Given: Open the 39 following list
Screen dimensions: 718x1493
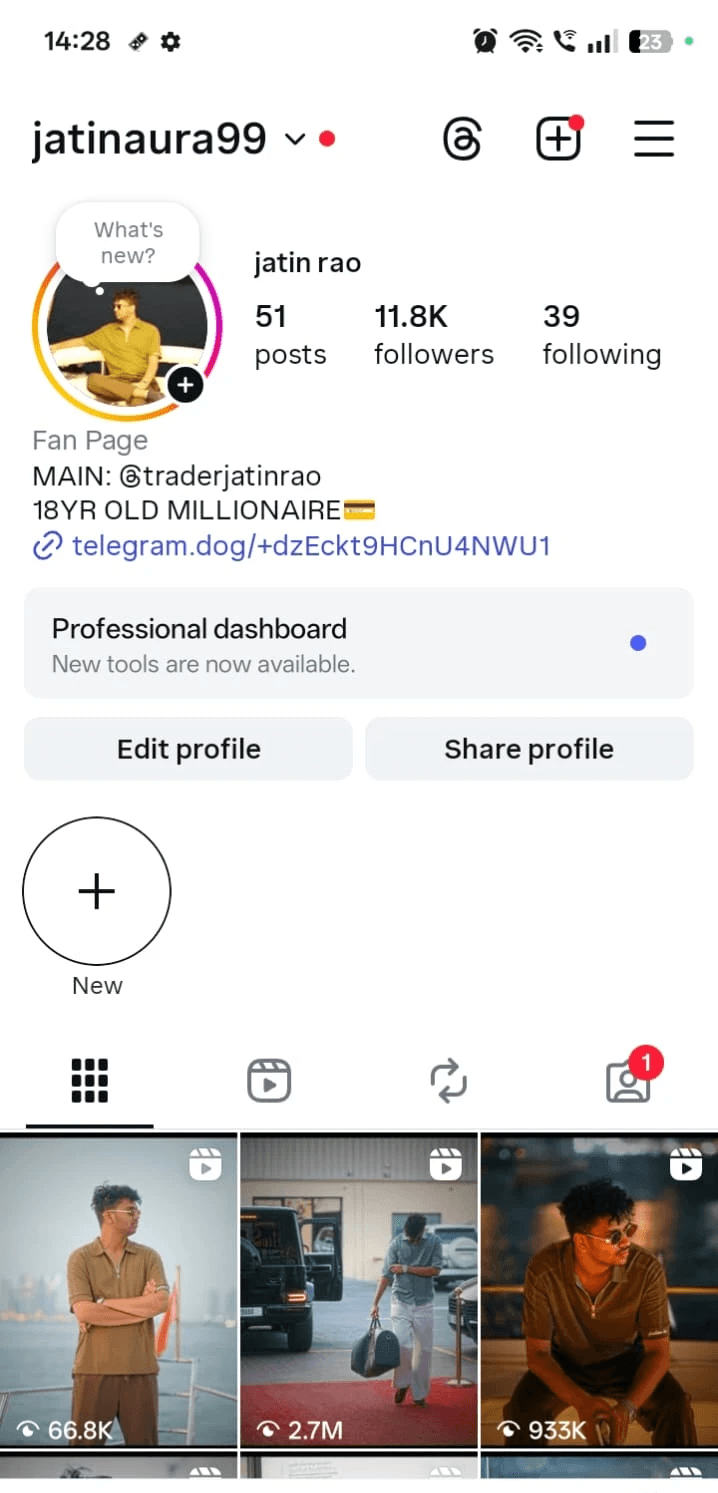Looking at the screenshot, I should 601,335.
